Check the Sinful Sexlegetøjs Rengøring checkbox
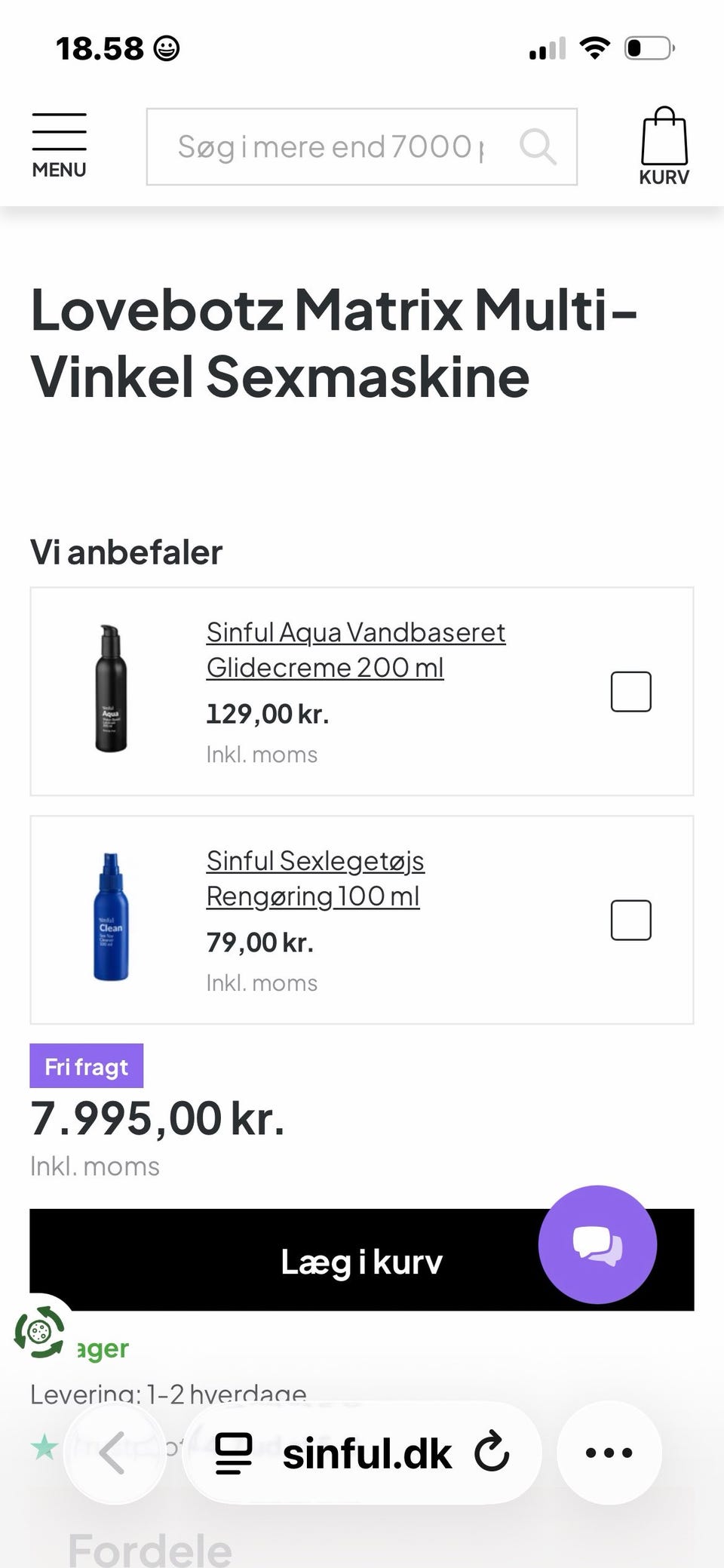This screenshot has width=724, height=1568. 631,920
